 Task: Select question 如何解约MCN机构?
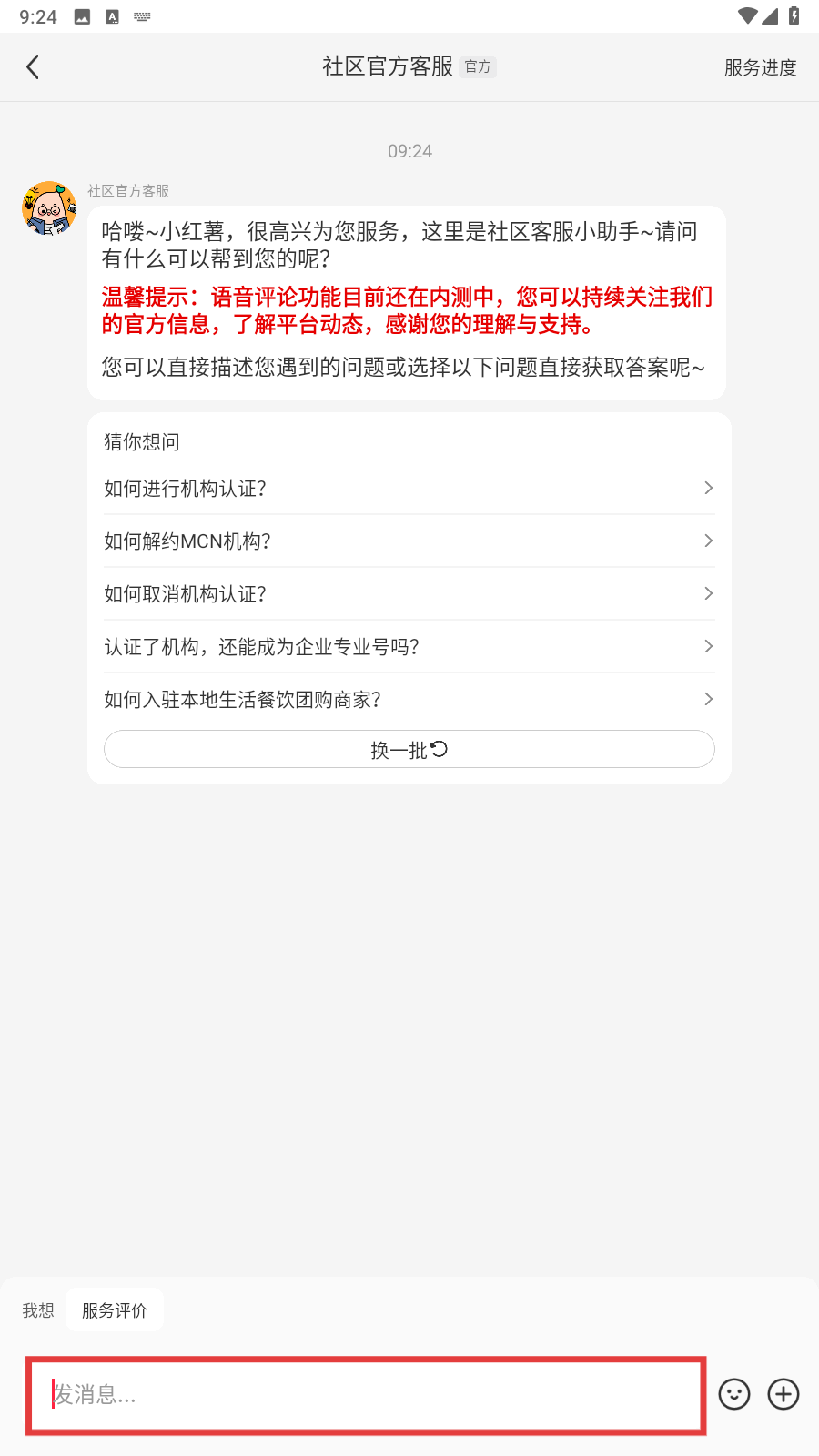click(409, 541)
